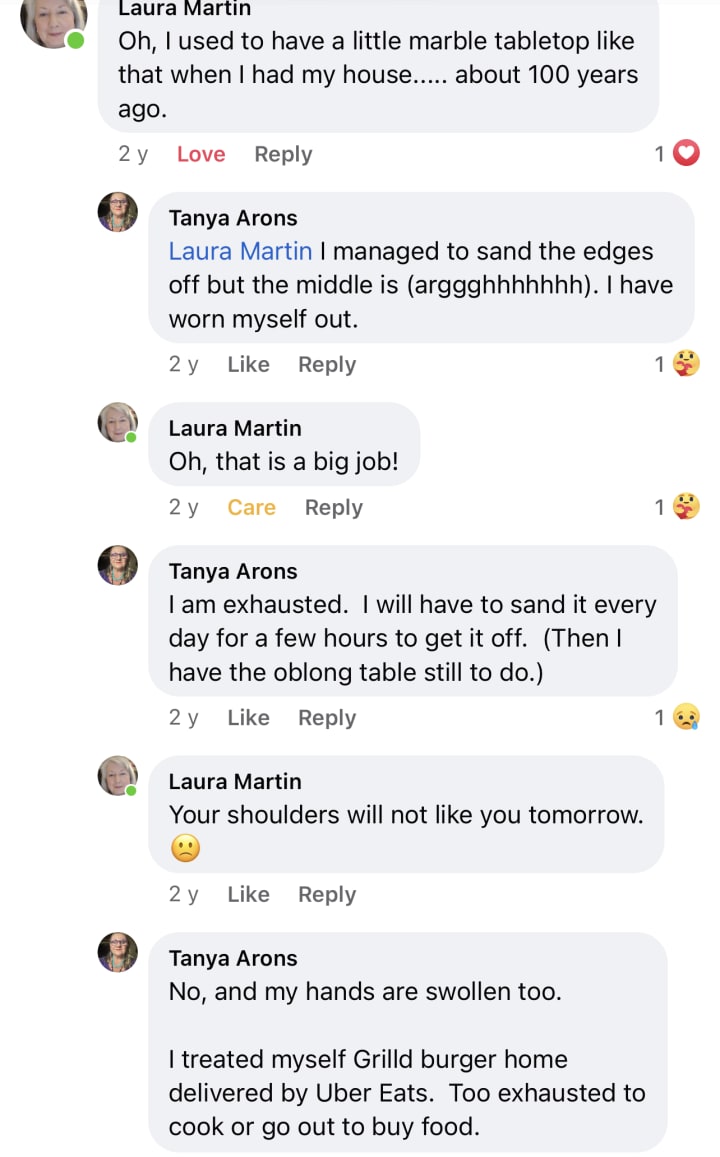Like Tanya's comment about sanding the edges
This screenshot has height=1157, width=720.
coord(248,365)
